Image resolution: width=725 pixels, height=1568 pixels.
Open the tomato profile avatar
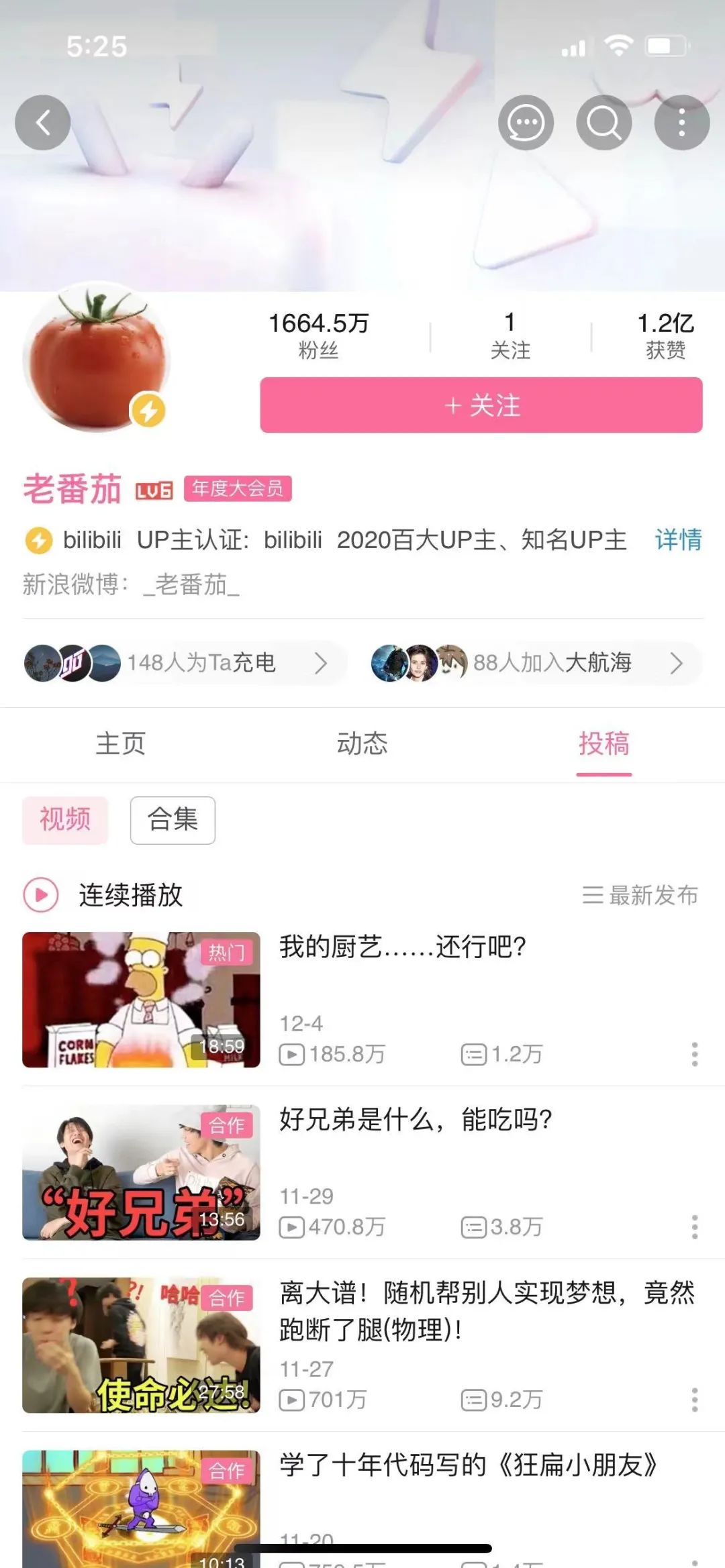97,357
